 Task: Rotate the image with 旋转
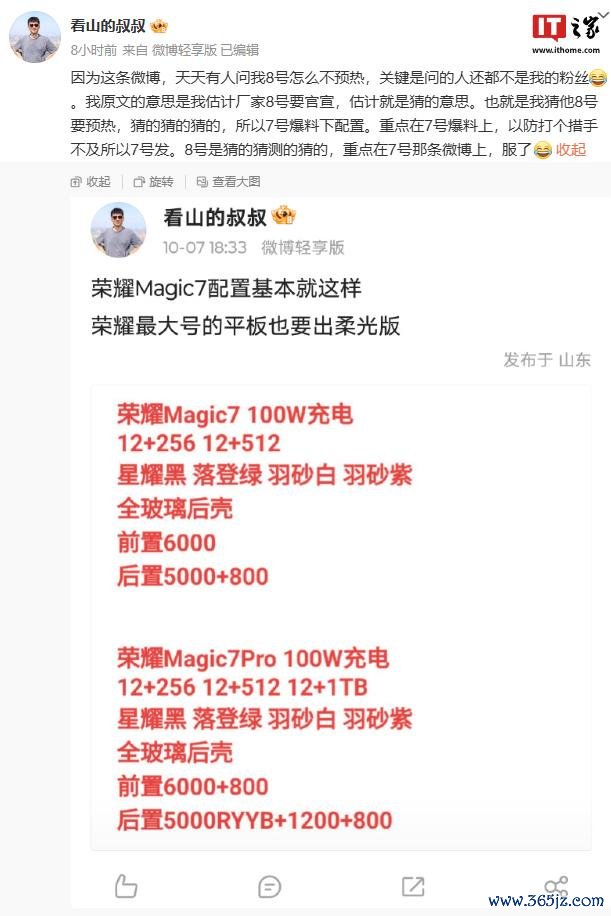point(153,182)
